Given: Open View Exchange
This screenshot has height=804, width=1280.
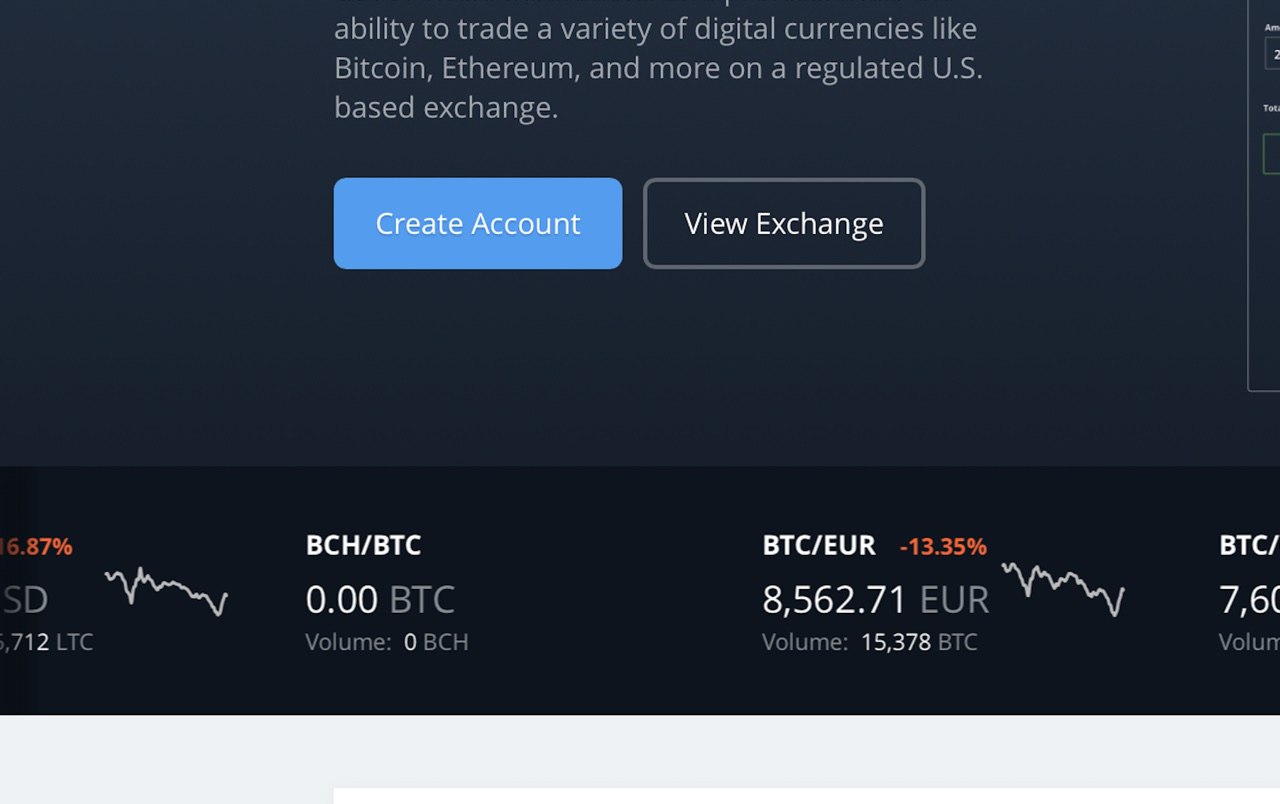Looking at the screenshot, I should click(783, 223).
